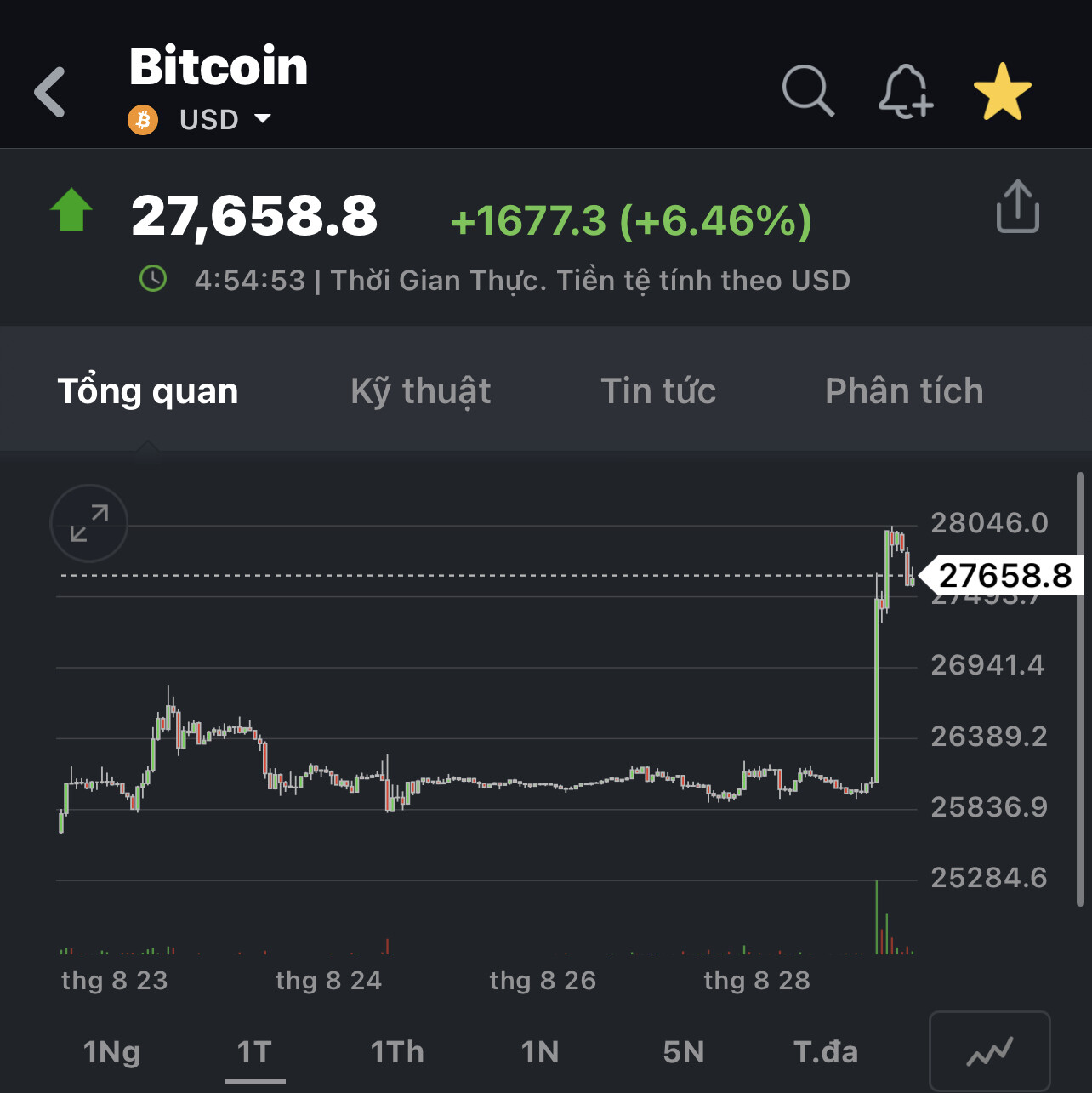Share the Bitcoin quote

[1017, 207]
